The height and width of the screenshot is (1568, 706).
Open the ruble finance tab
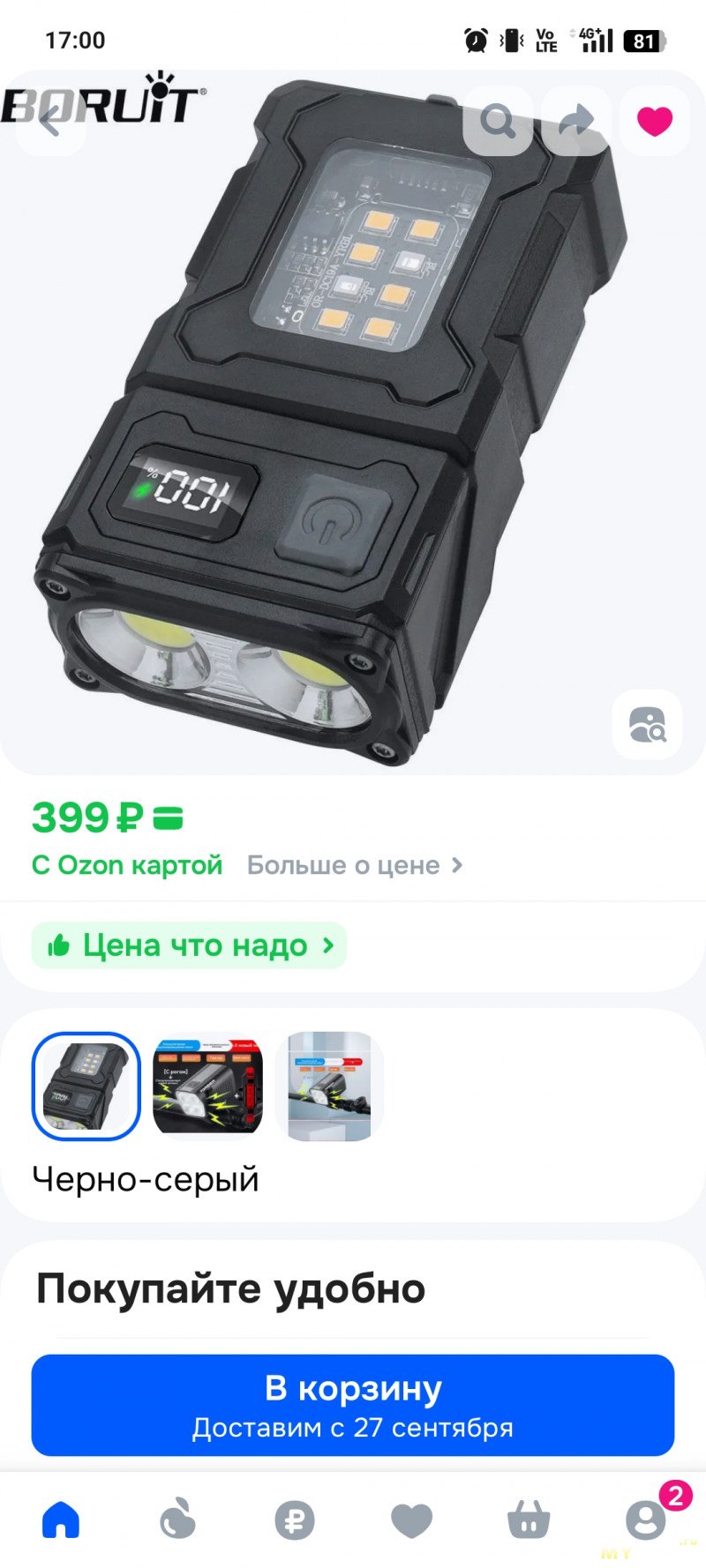[x=295, y=1519]
